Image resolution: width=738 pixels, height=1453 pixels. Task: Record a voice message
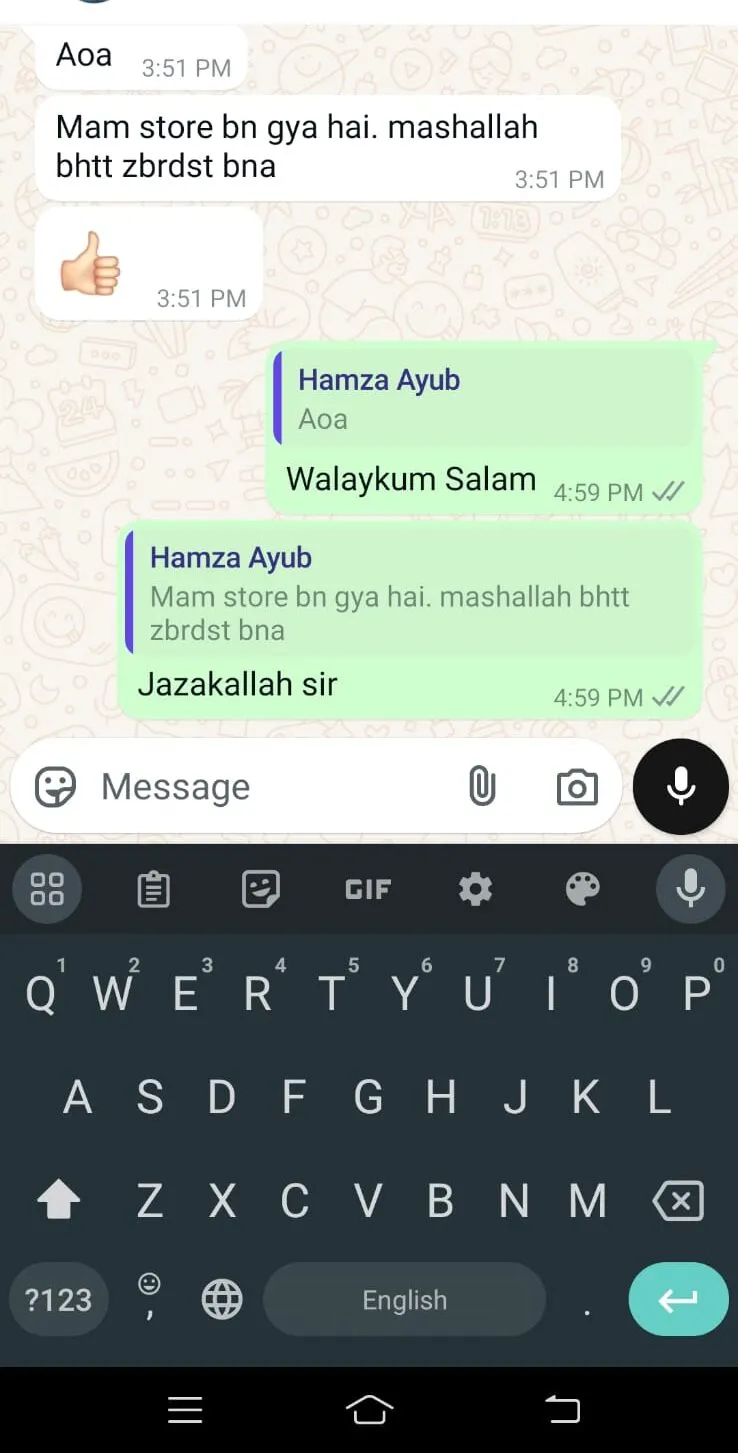pyautogui.click(x=681, y=787)
